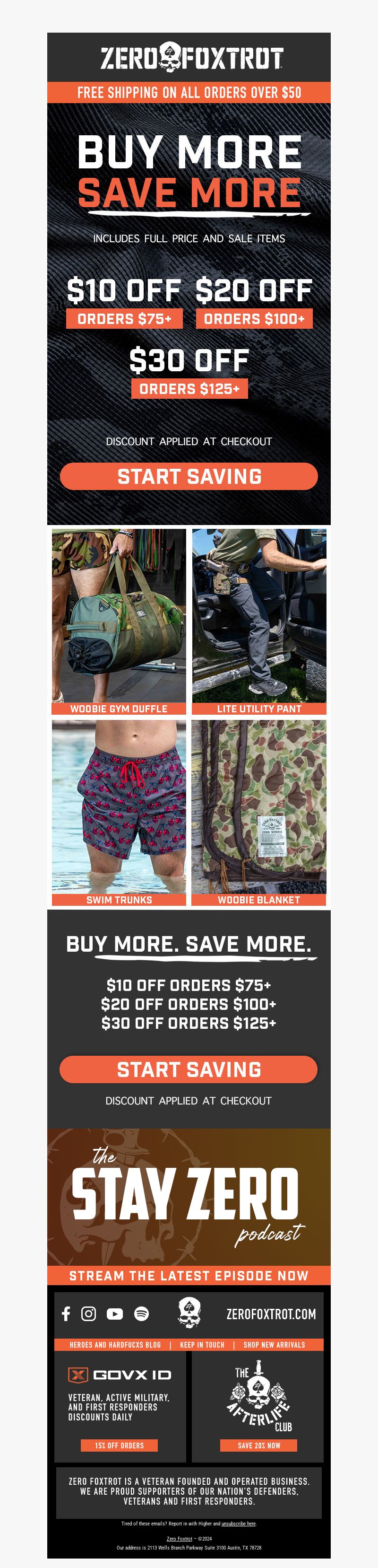Screen dimensions: 378x1568
Task: Open the Woobie Gym Duffle product tile
Action: tap(119, 620)
